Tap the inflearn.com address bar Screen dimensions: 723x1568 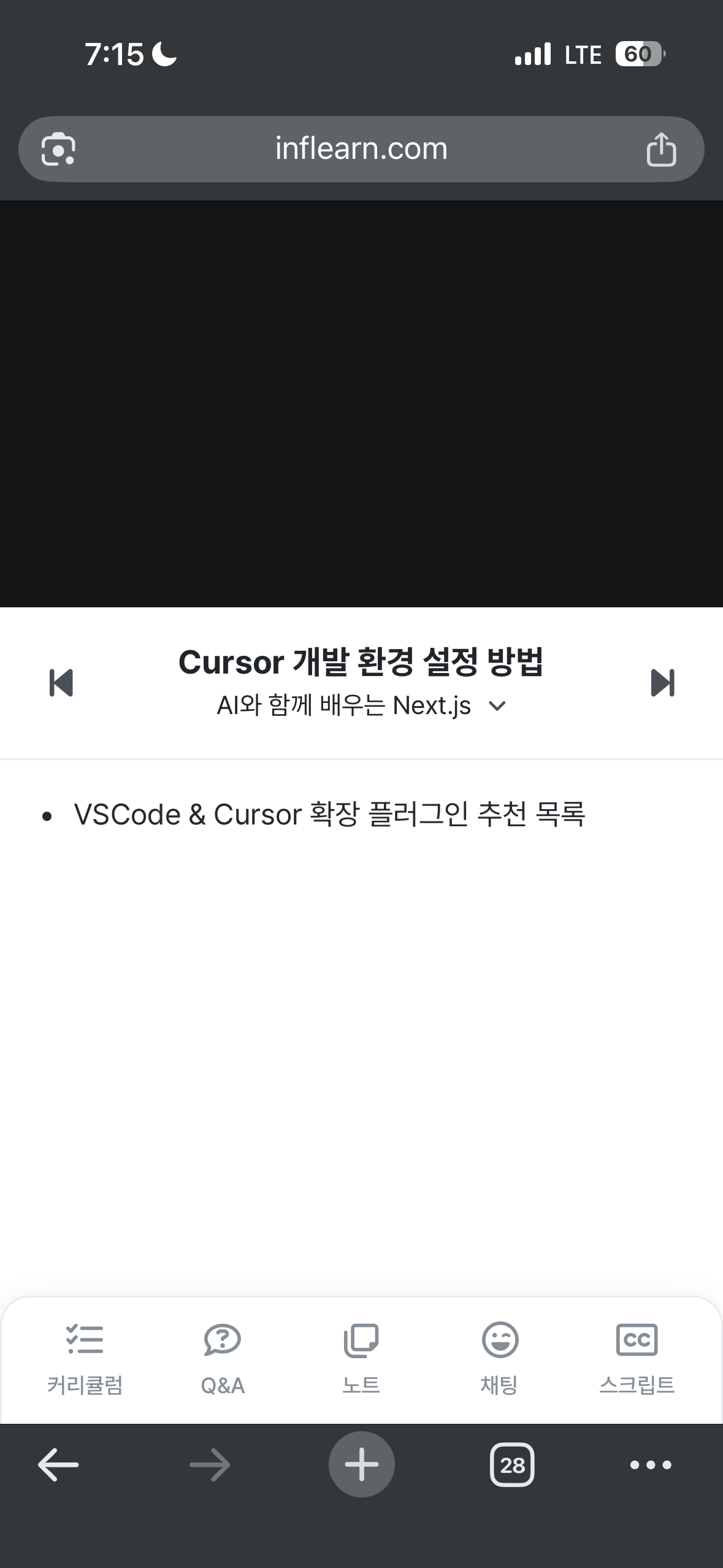[x=361, y=149]
